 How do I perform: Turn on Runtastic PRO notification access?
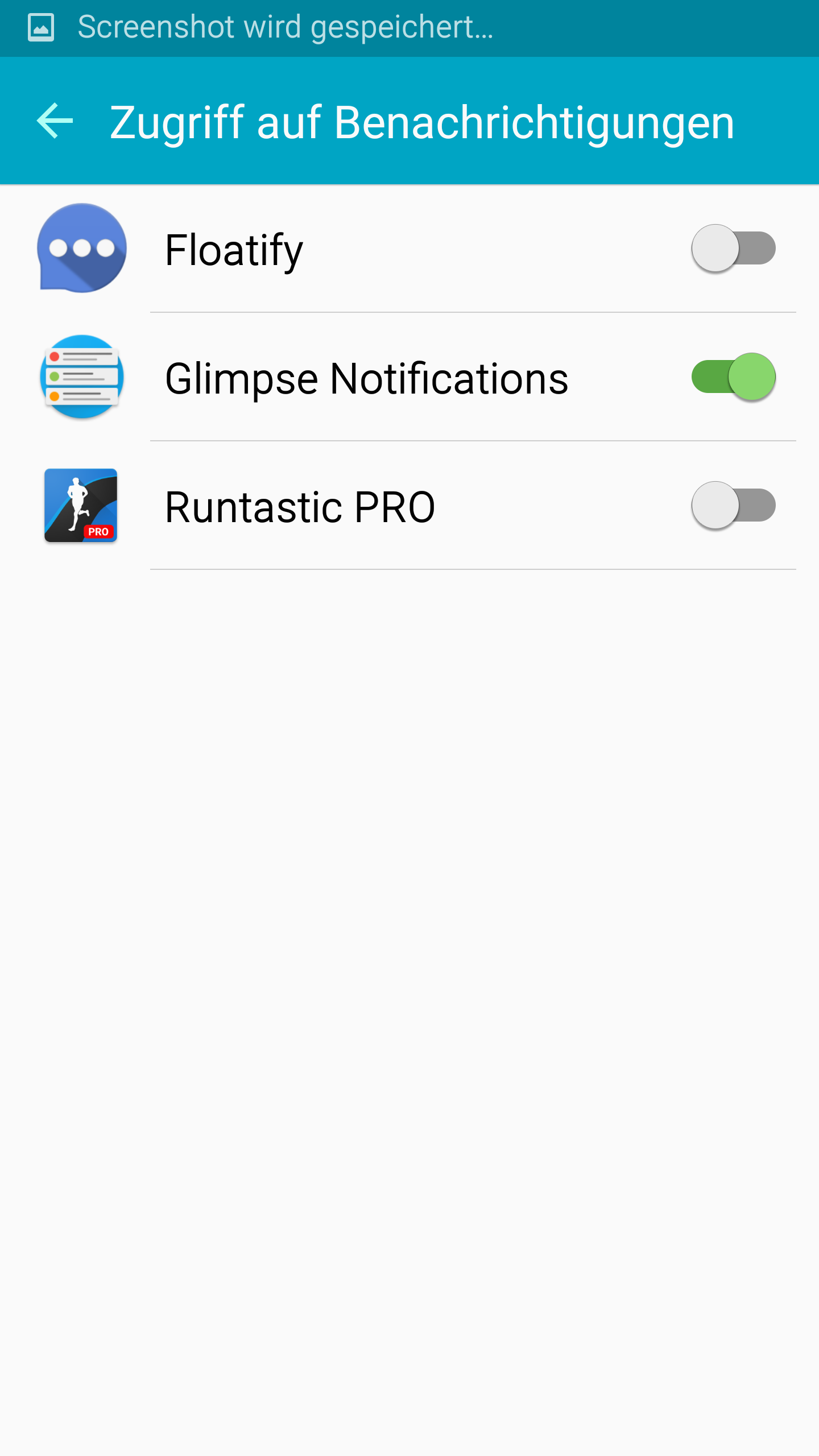tap(733, 506)
